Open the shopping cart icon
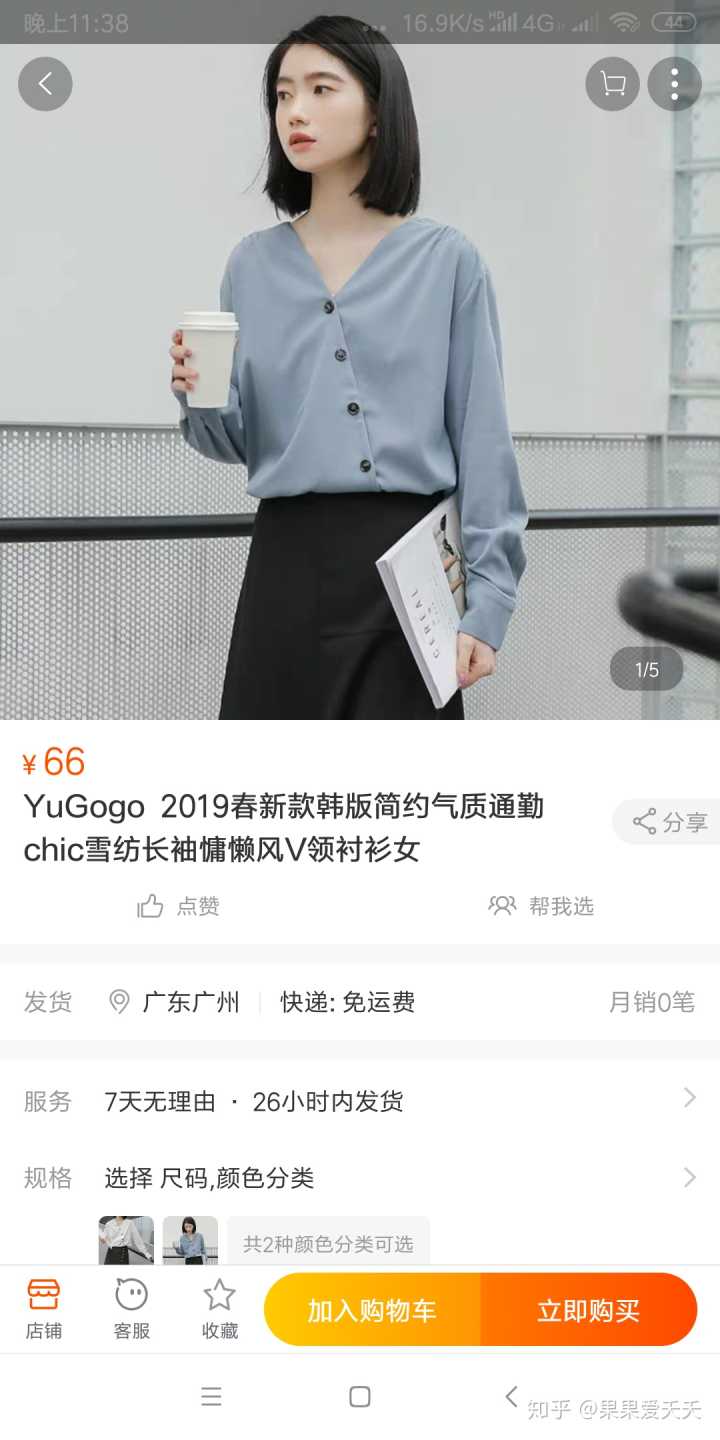 (612, 84)
